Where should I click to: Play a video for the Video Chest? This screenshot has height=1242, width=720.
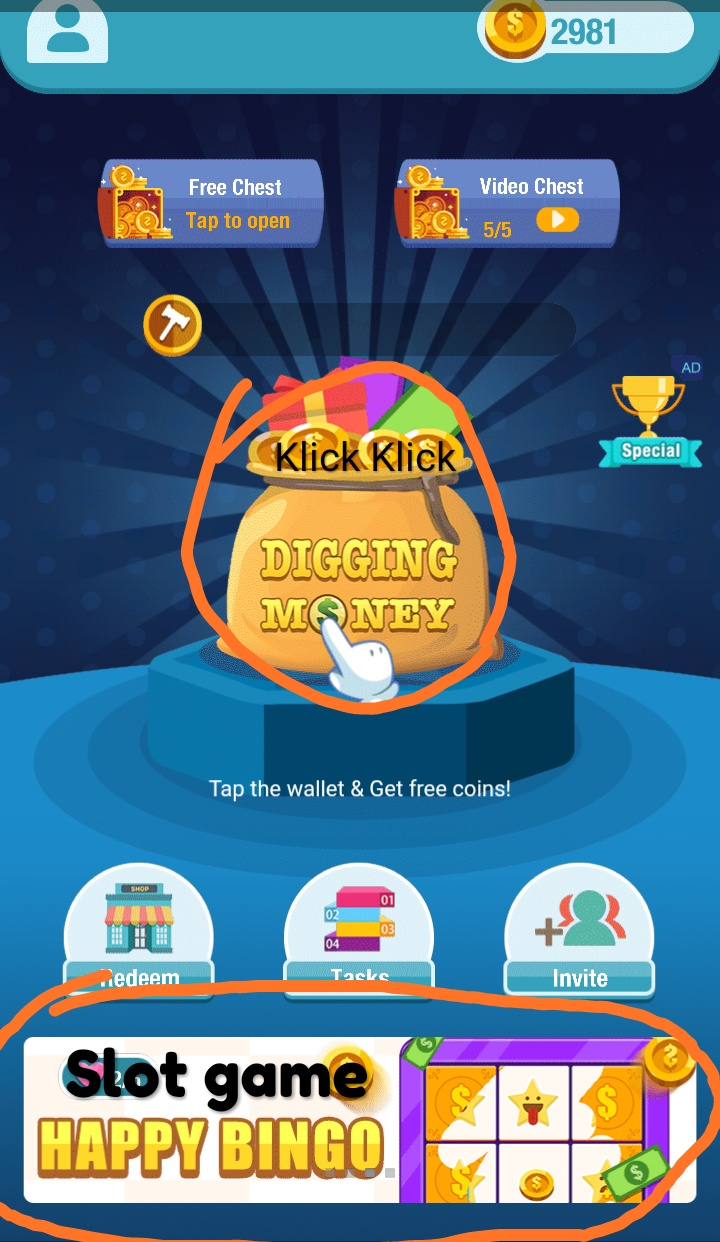pyautogui.click(x=556, y=219)
